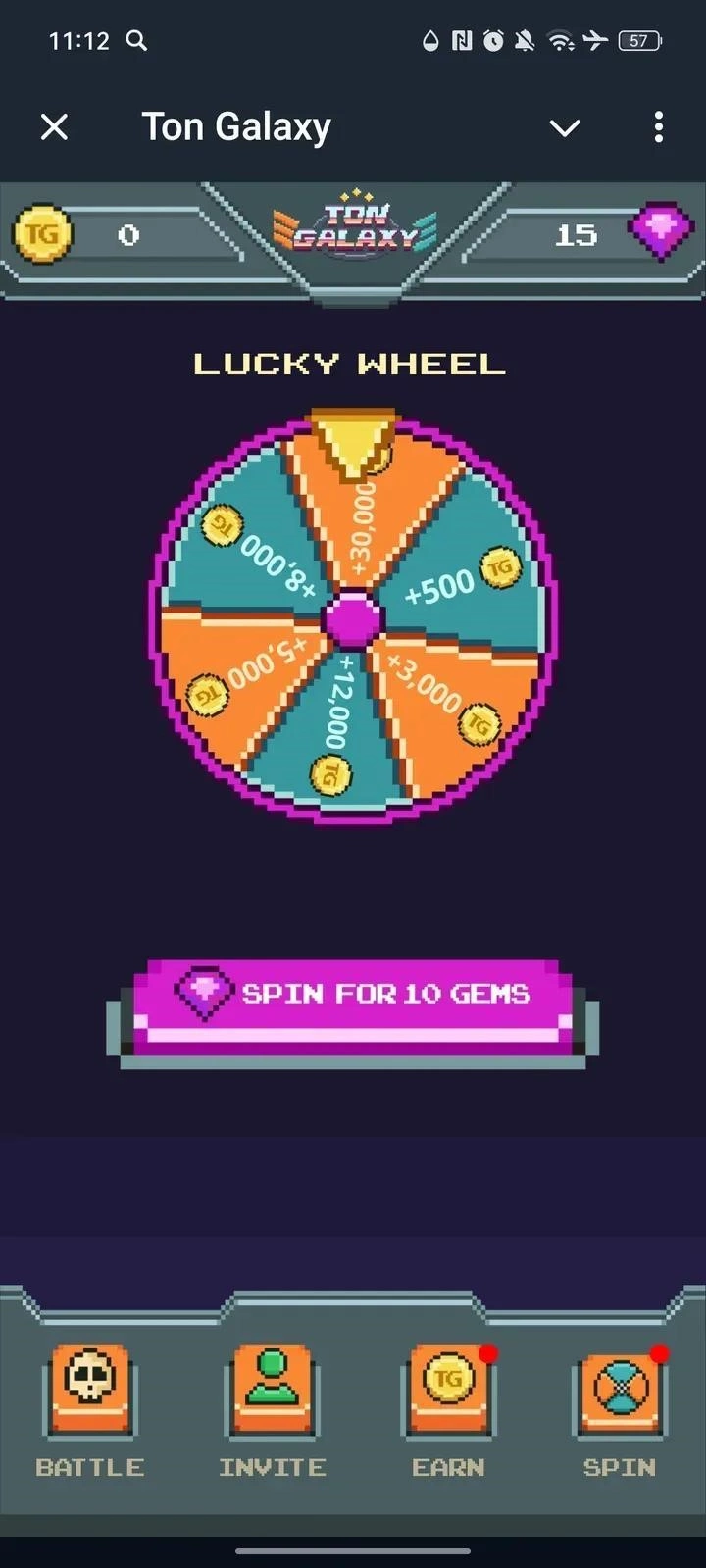Collapse the app with the chevron

[x=565, y=127]
